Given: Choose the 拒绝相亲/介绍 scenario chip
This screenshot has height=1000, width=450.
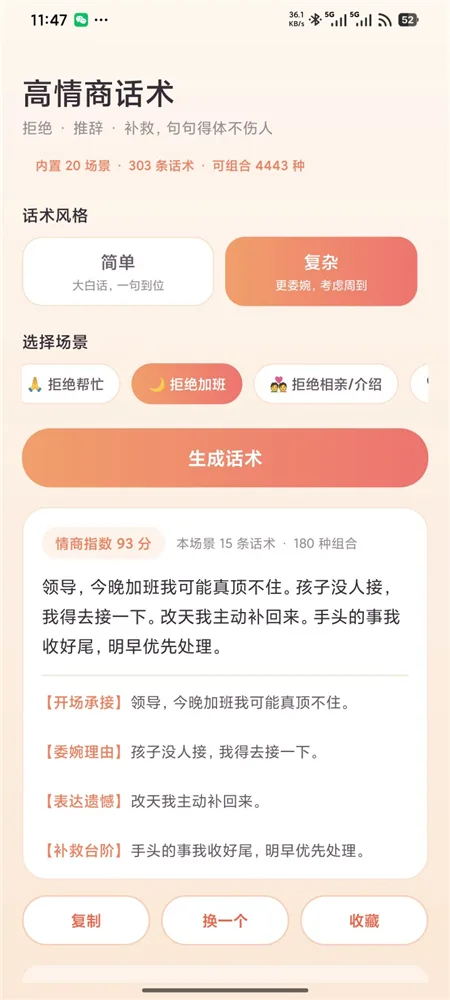Looking at the screenshot, I should point(326,384).
